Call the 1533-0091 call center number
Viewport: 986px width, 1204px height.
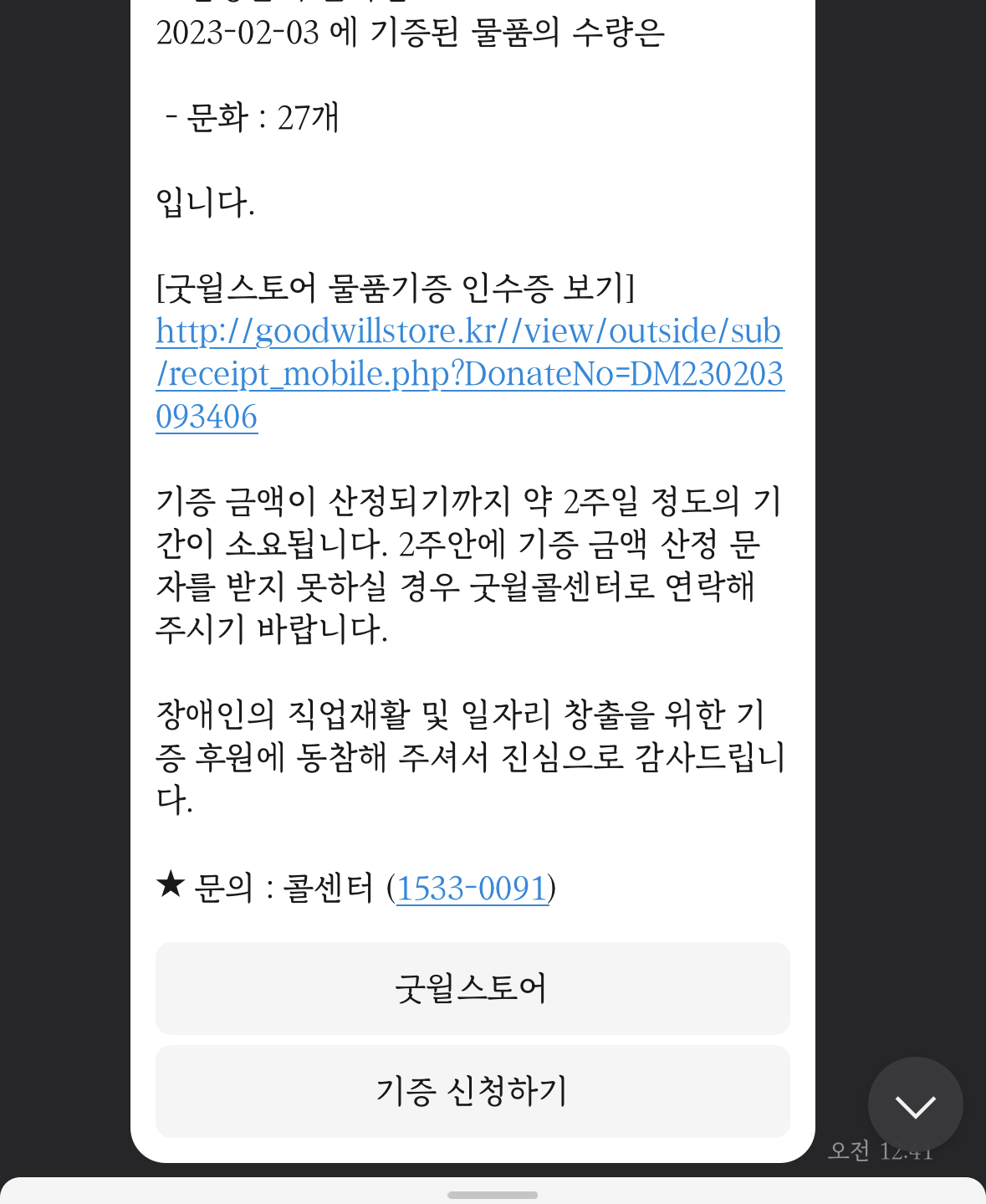point(472,889)
